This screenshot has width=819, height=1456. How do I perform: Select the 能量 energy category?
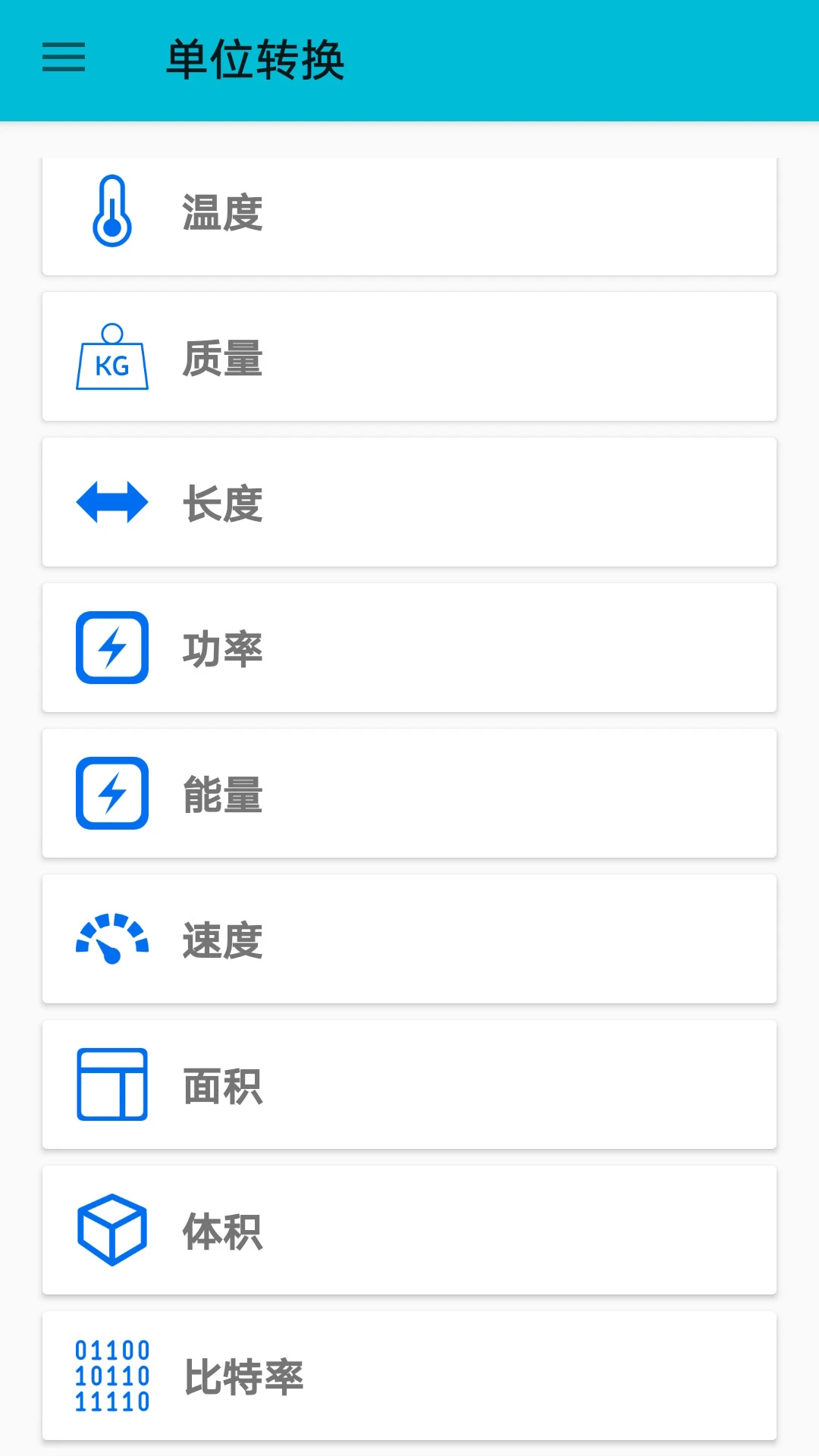tap(409, 792)
